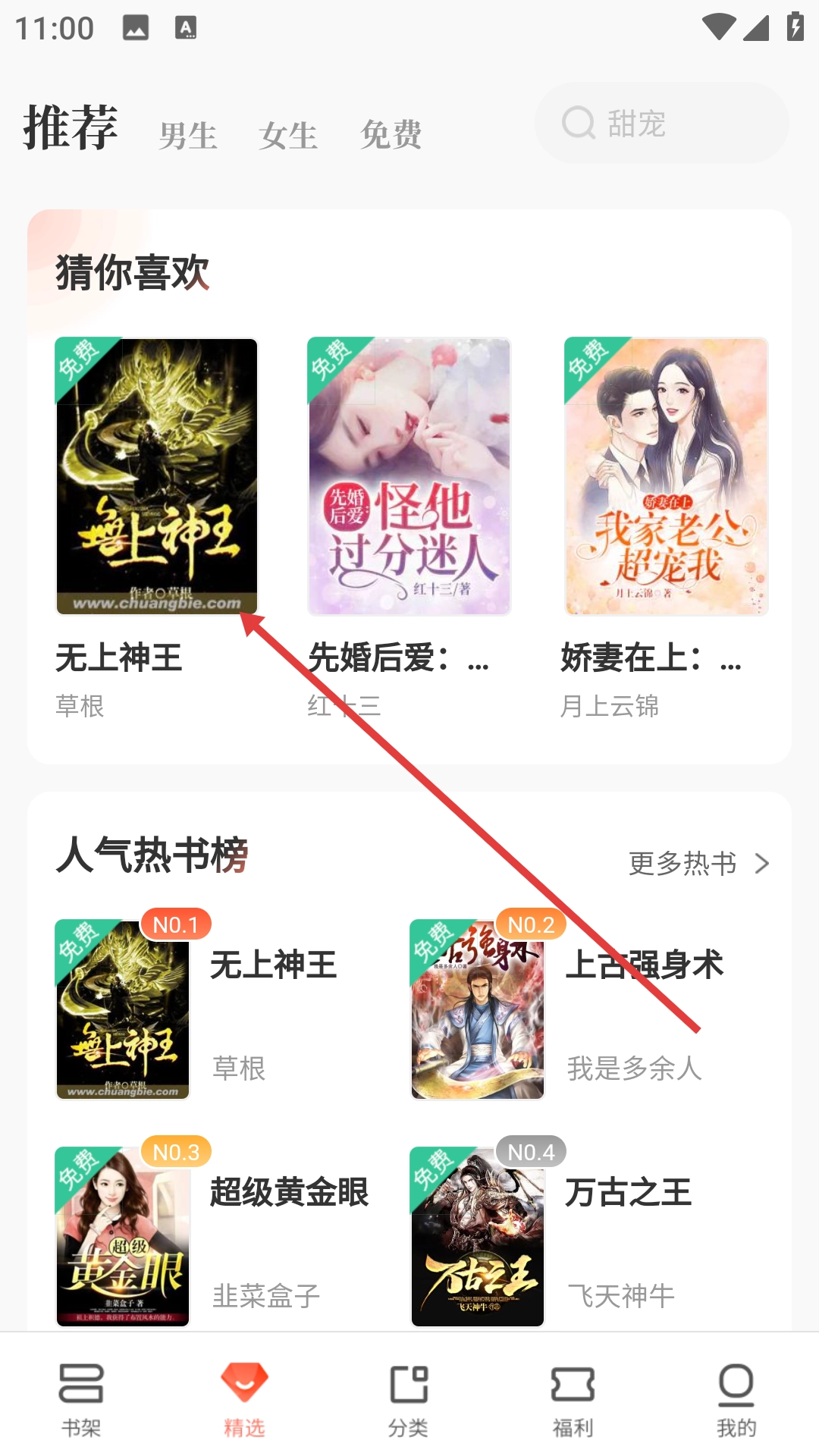Open the search box with 甜宠 hint
The width and height of the screenshot is (819, 1456).
pos(661,124)
